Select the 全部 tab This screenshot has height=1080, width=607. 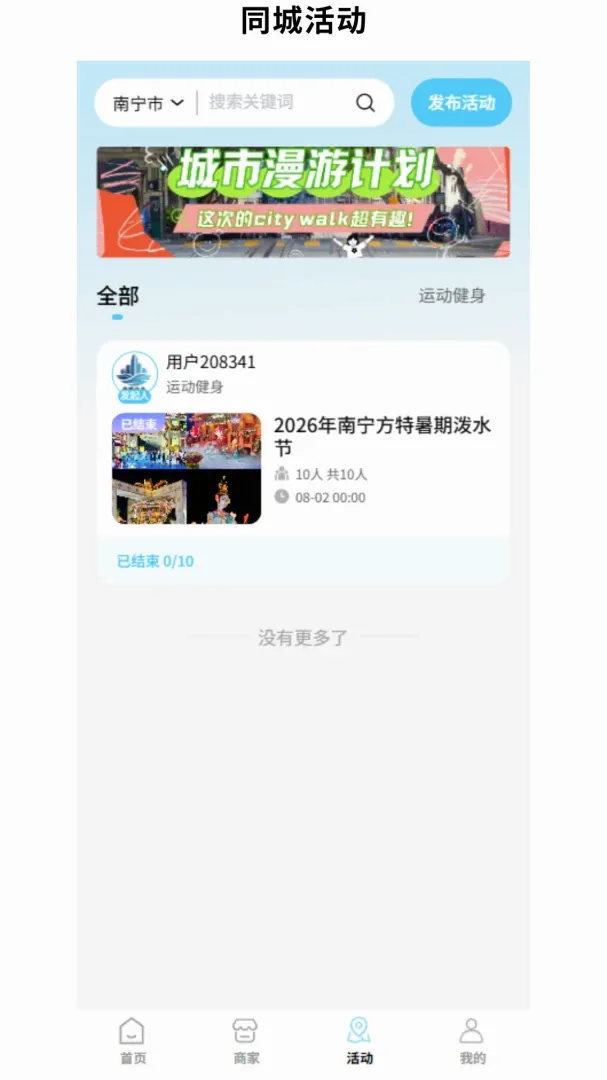(x=118, y=297)
